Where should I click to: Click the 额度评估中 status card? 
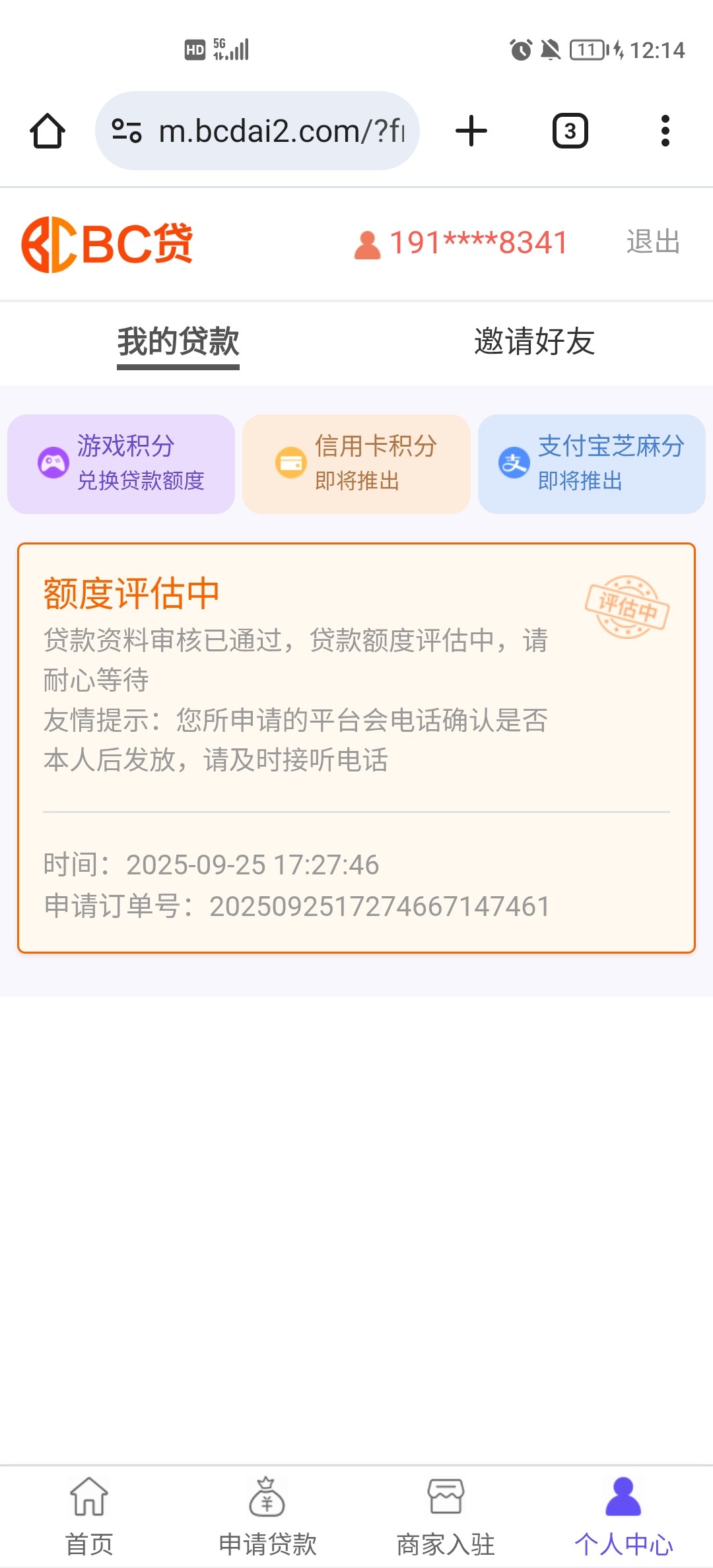click(x=356, y=746)
